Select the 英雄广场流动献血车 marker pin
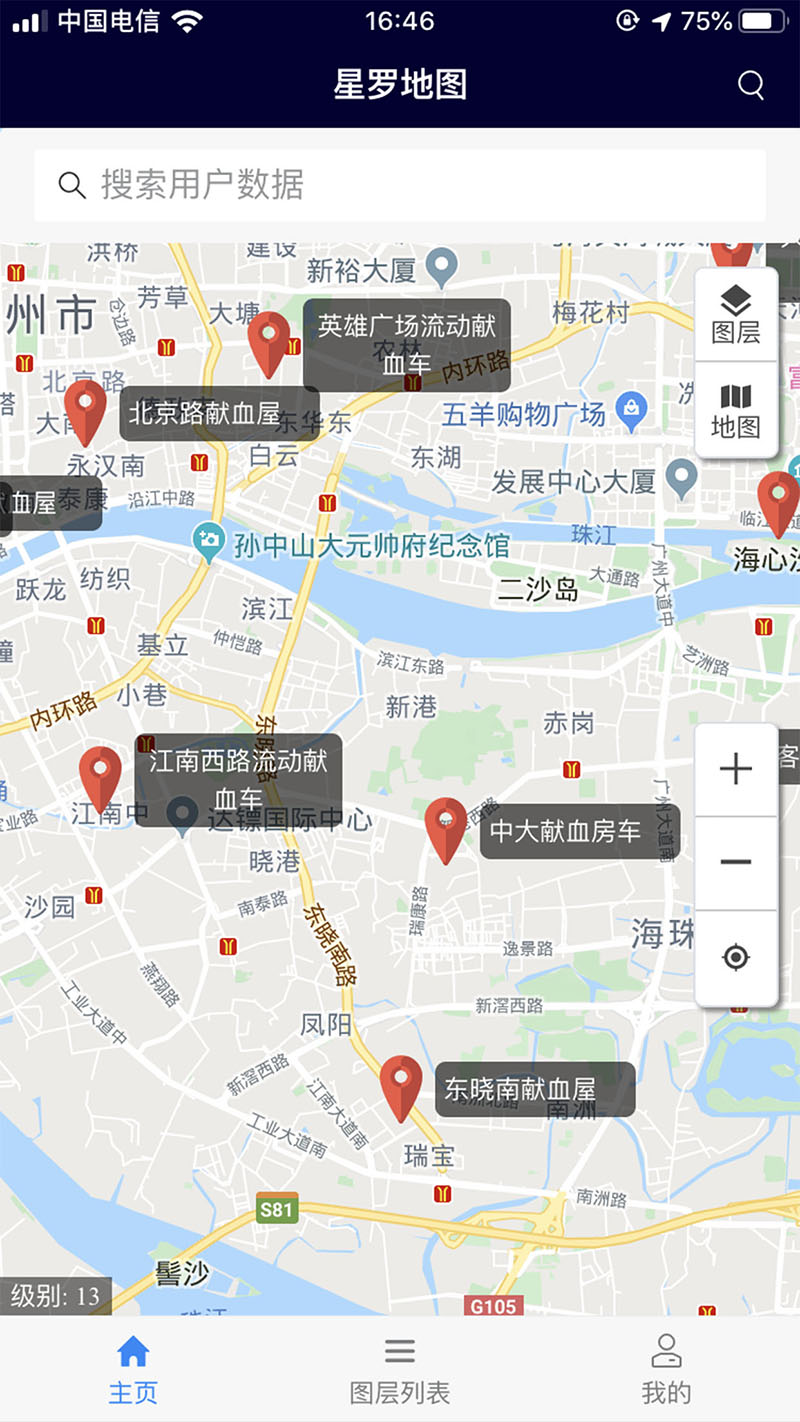The image size is (800, 1422). [270, 345]
